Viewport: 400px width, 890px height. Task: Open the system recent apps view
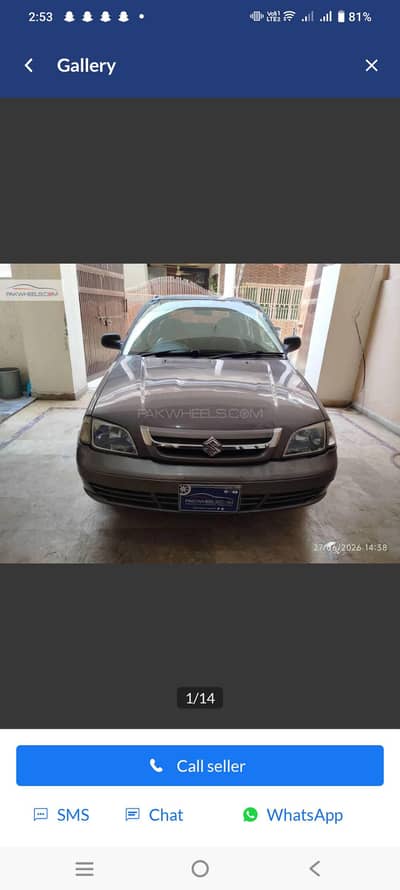85,868
